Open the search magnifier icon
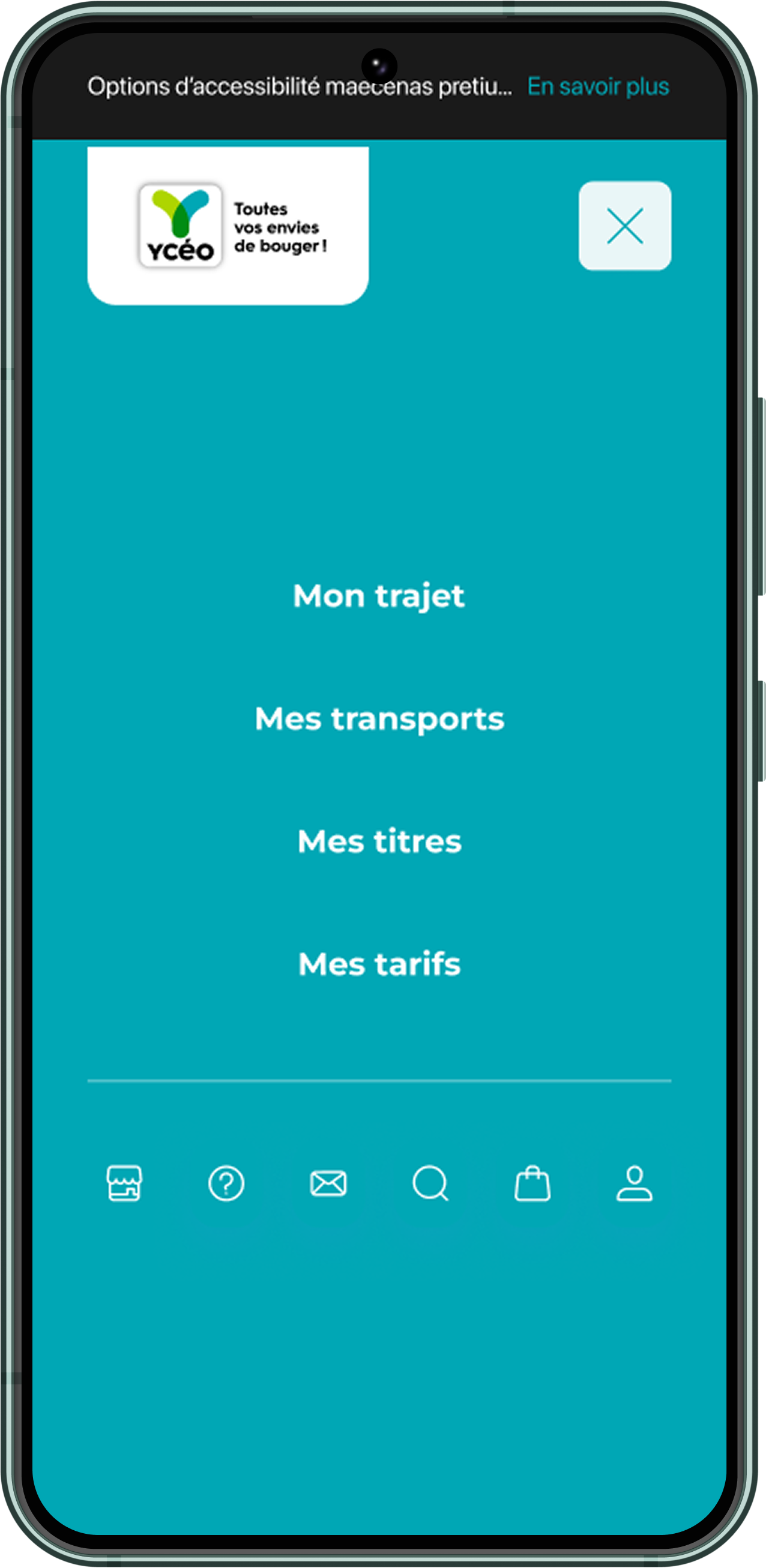 point(430,1183)
